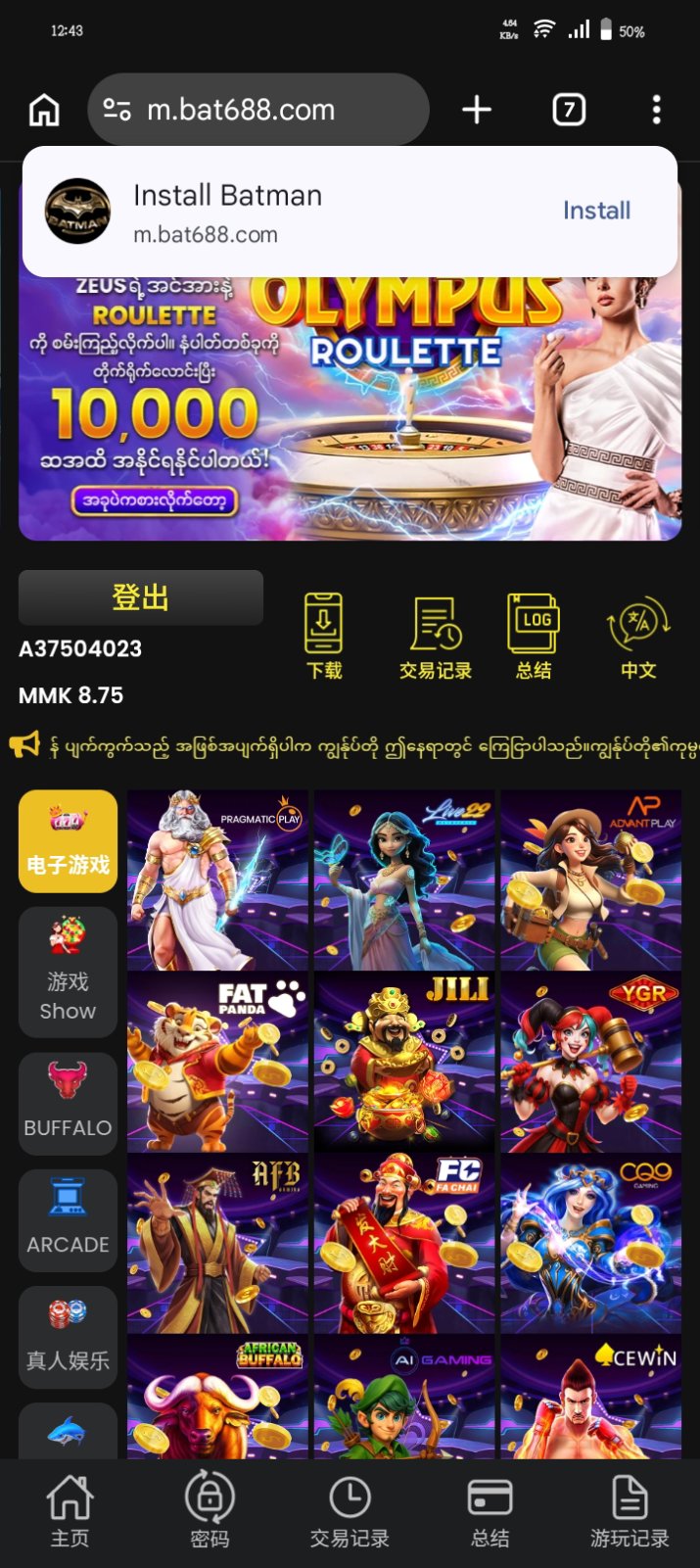Open the browser overflow menu

click(656, 110)
